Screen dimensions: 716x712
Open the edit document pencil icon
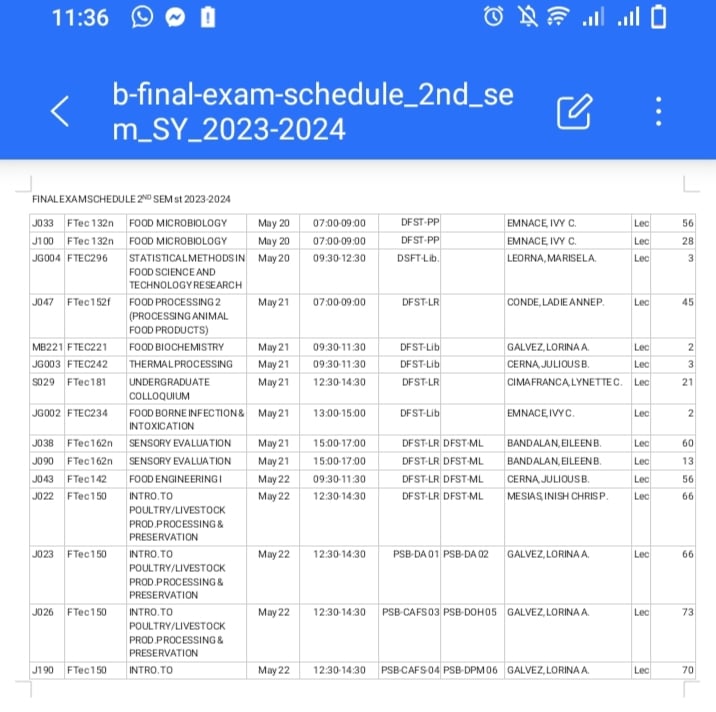click(x=575, y=112)
